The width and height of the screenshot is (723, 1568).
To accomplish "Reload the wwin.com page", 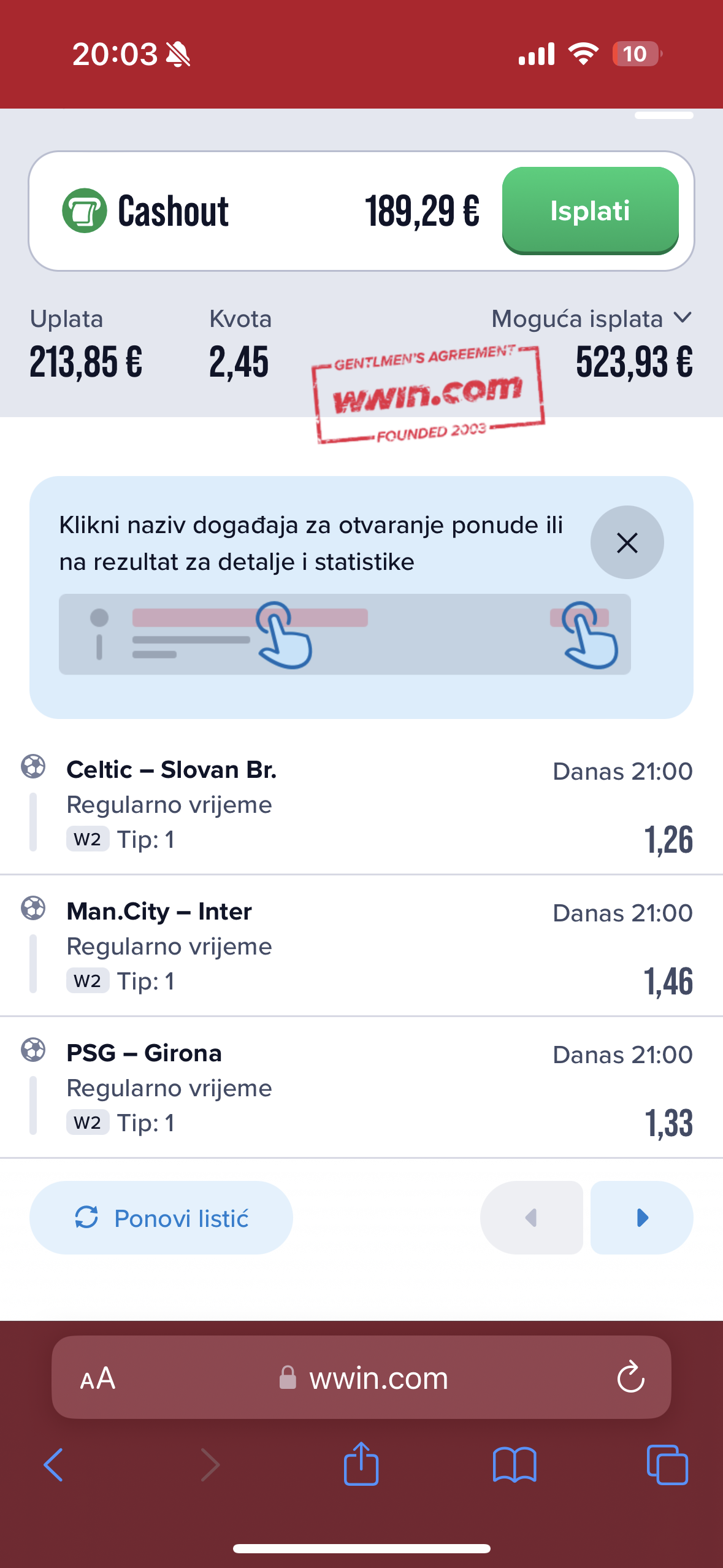I will coord(630,1378).
